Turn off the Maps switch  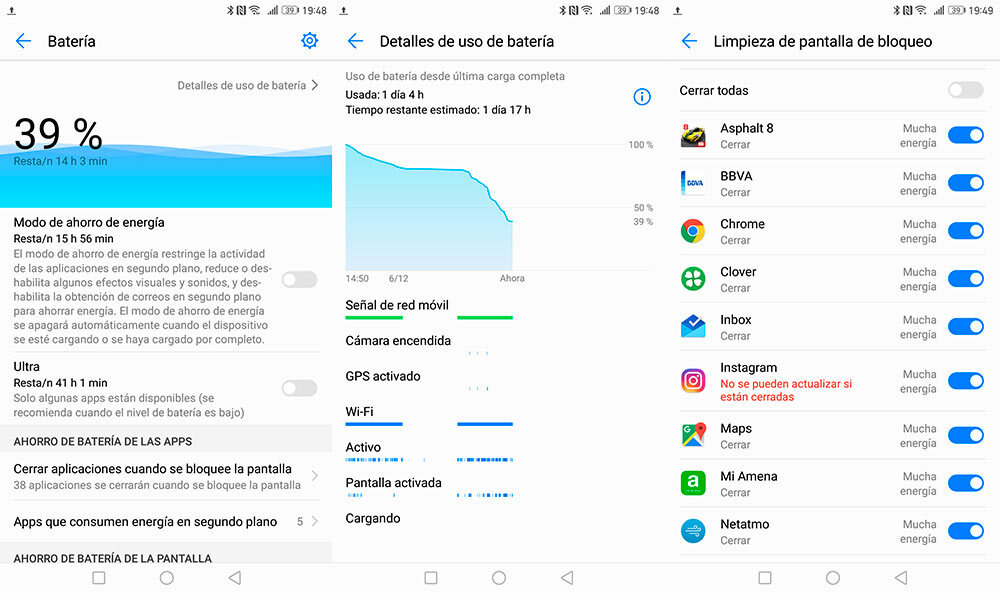[965, 435]
